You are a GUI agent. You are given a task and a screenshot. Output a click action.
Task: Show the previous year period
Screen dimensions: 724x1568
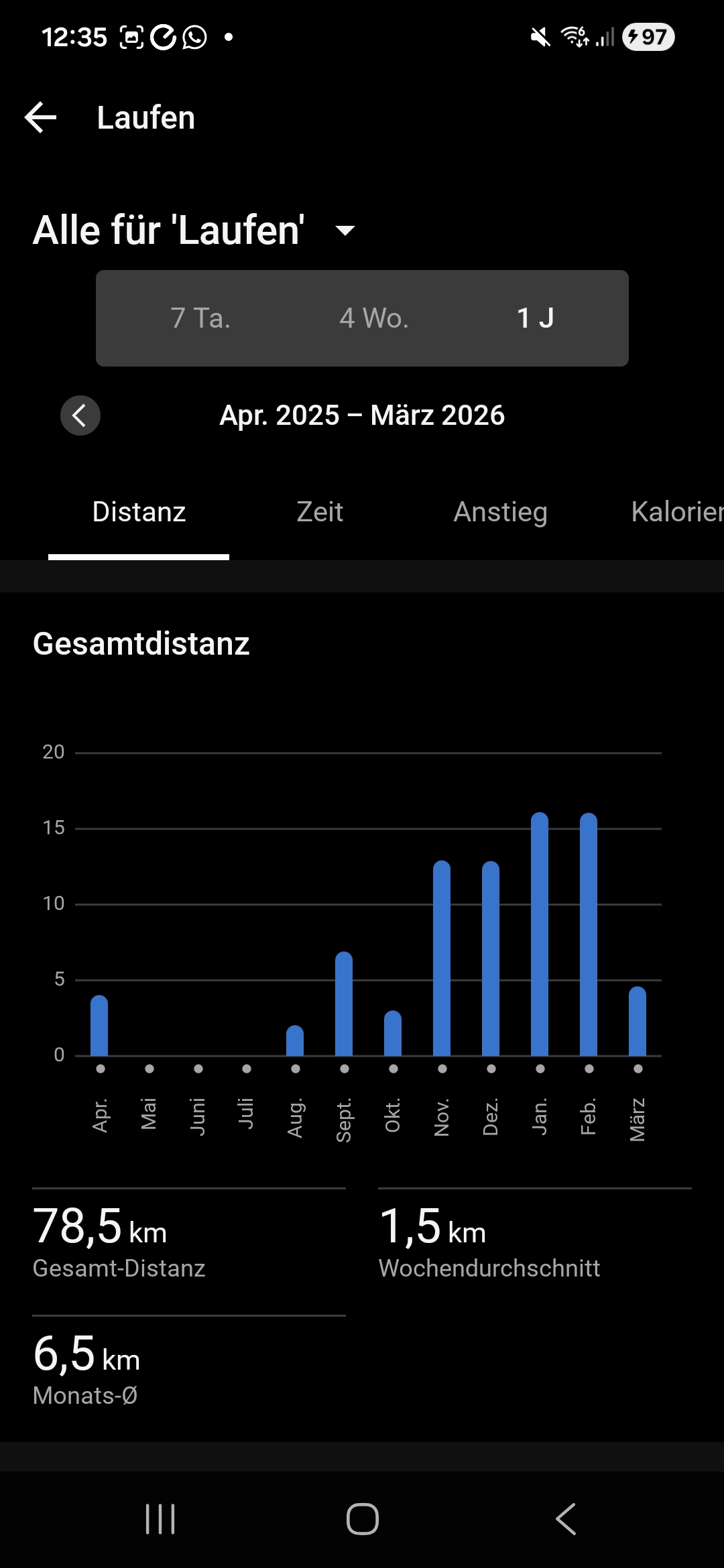pos(80,415)
